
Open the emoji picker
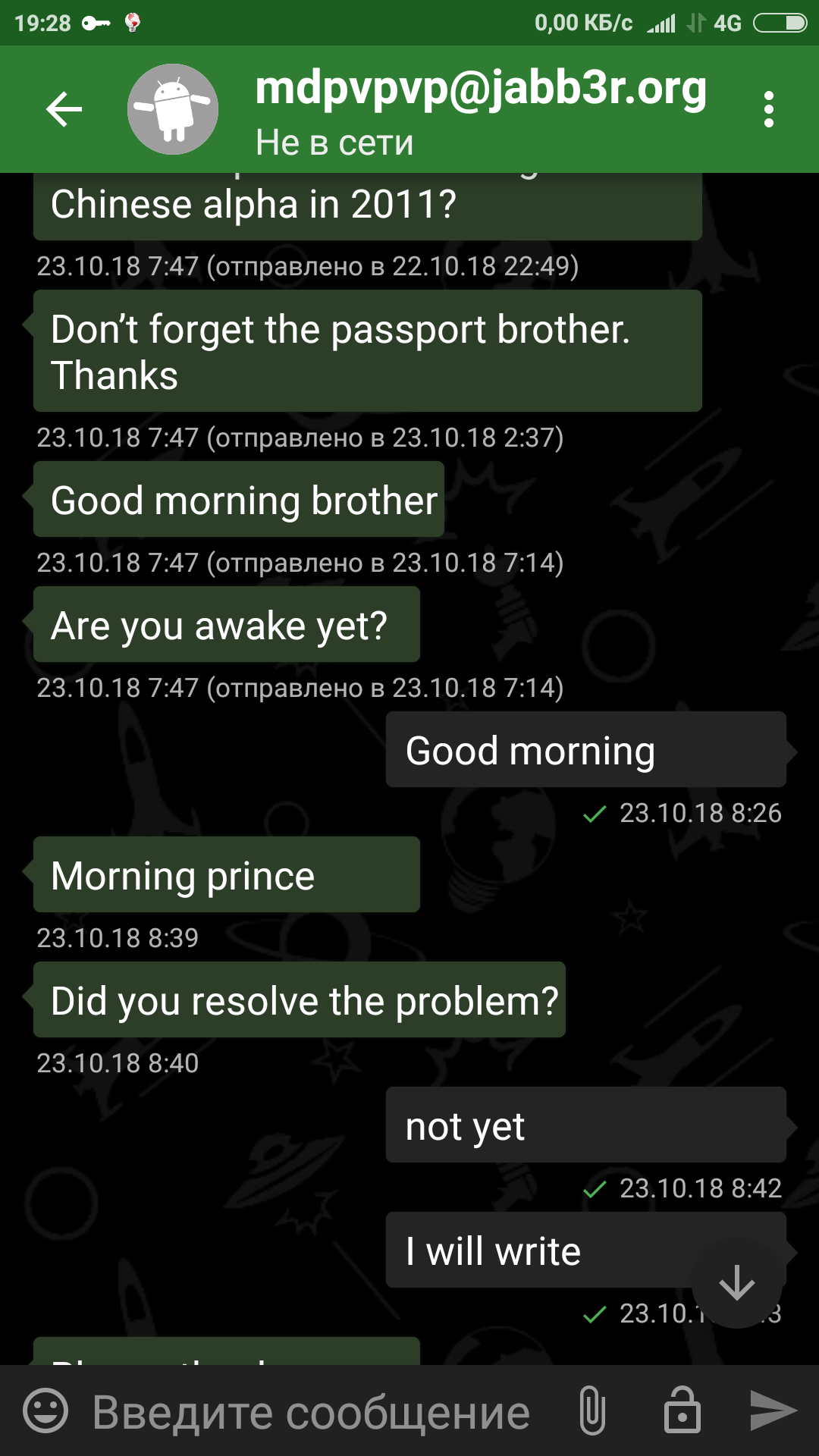pos(45,1410)
